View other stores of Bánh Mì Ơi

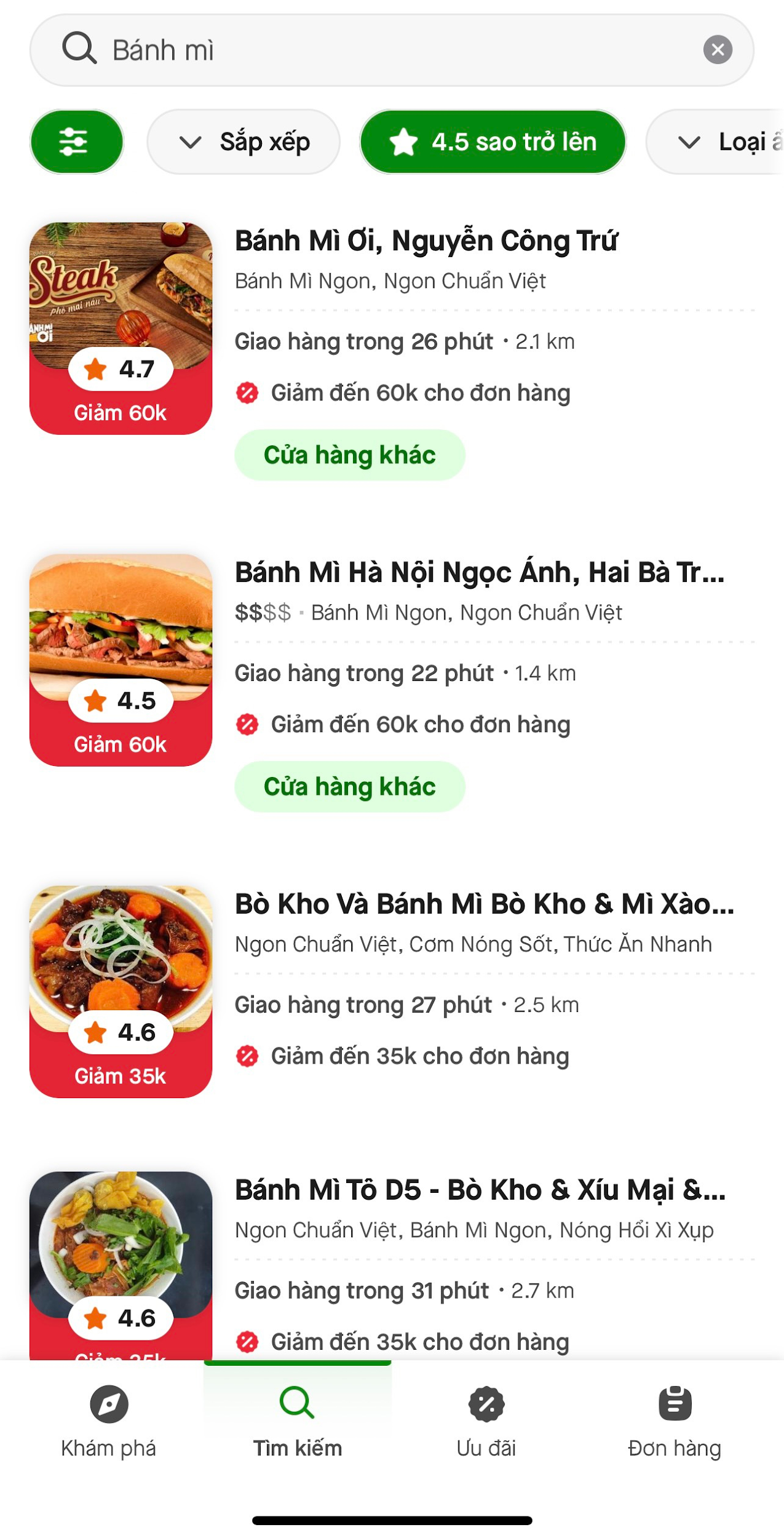point(349,455)
